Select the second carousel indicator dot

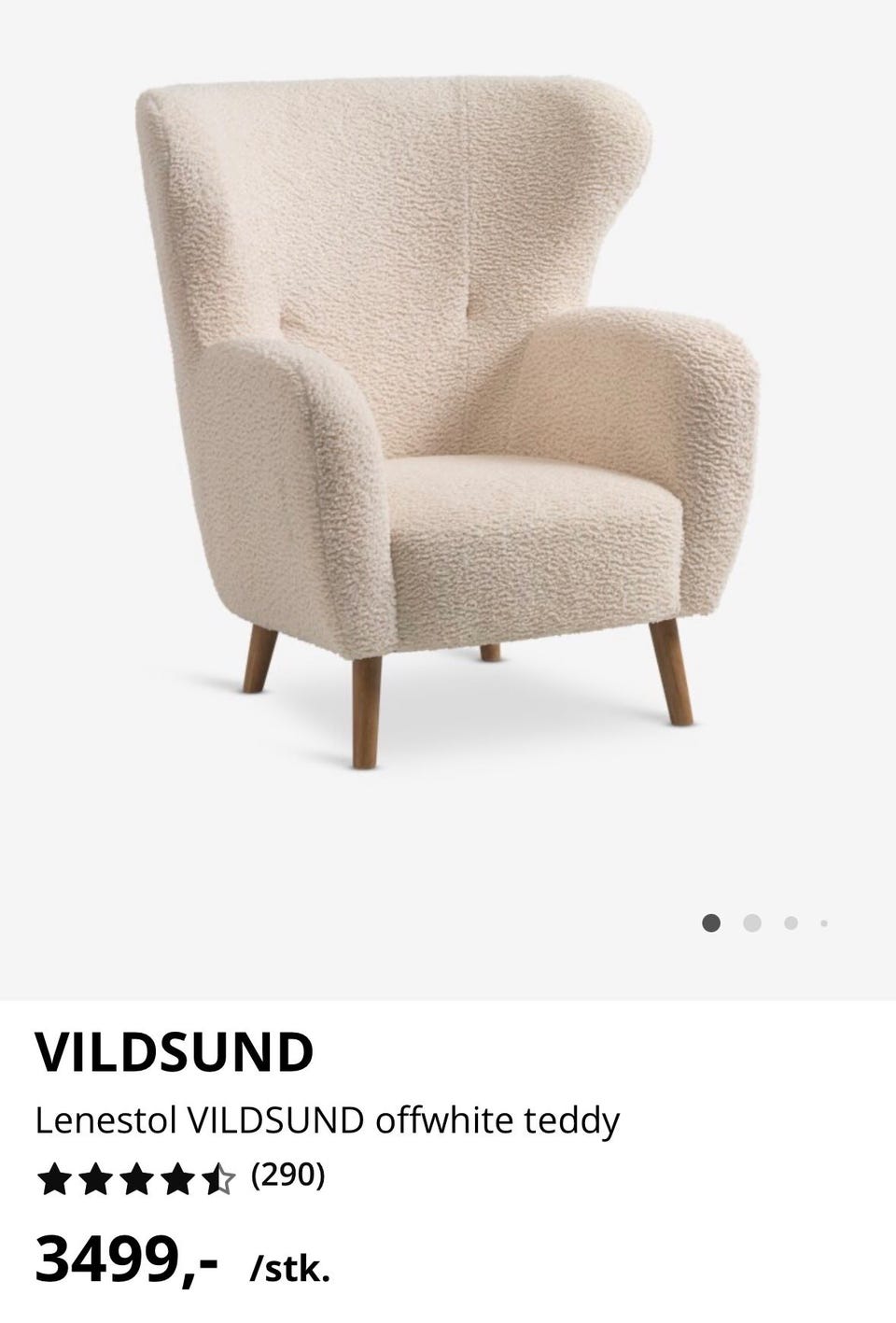751,922
